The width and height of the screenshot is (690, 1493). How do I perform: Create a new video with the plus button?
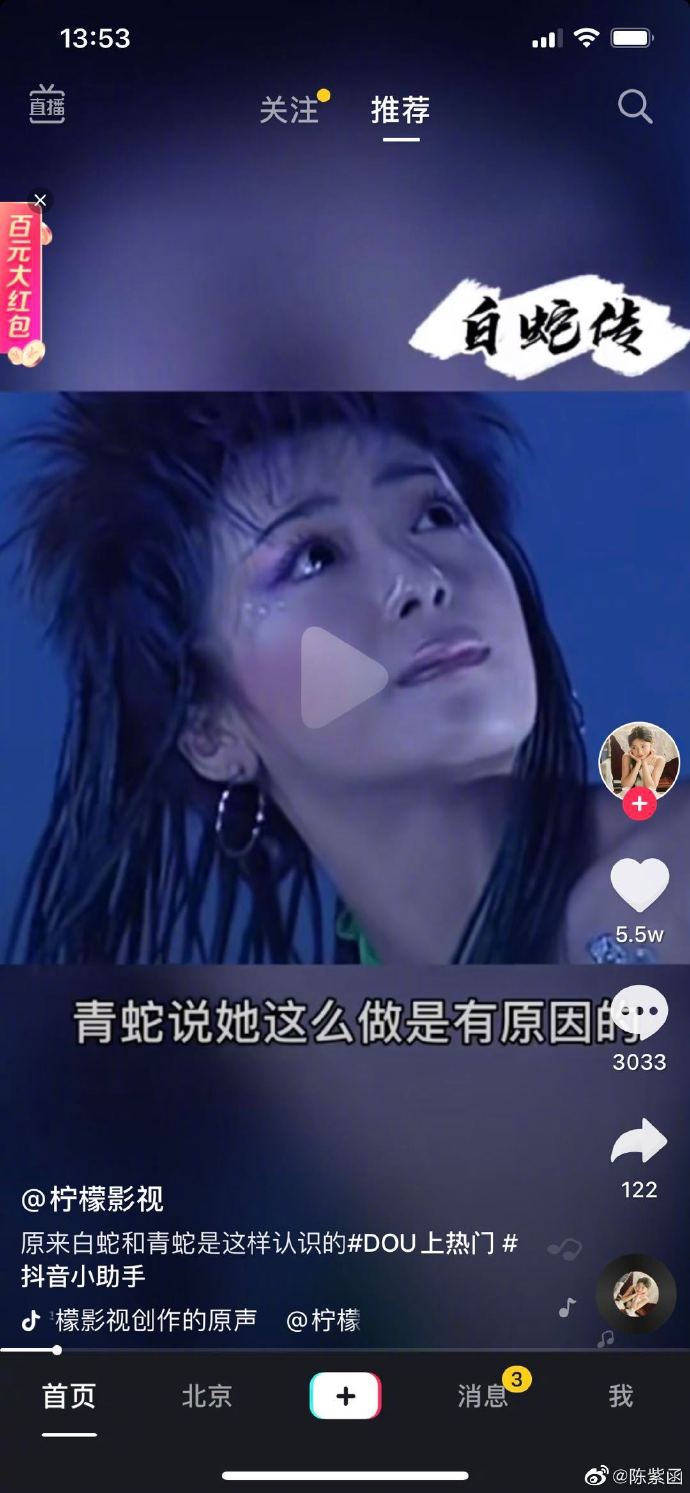345,1396
